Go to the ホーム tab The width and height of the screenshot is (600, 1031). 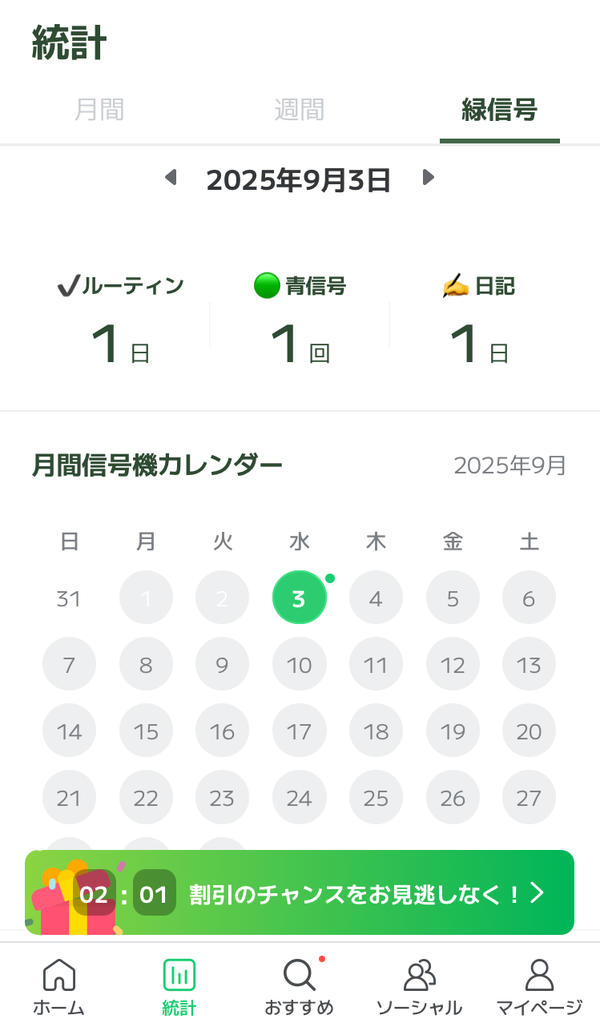59,988
